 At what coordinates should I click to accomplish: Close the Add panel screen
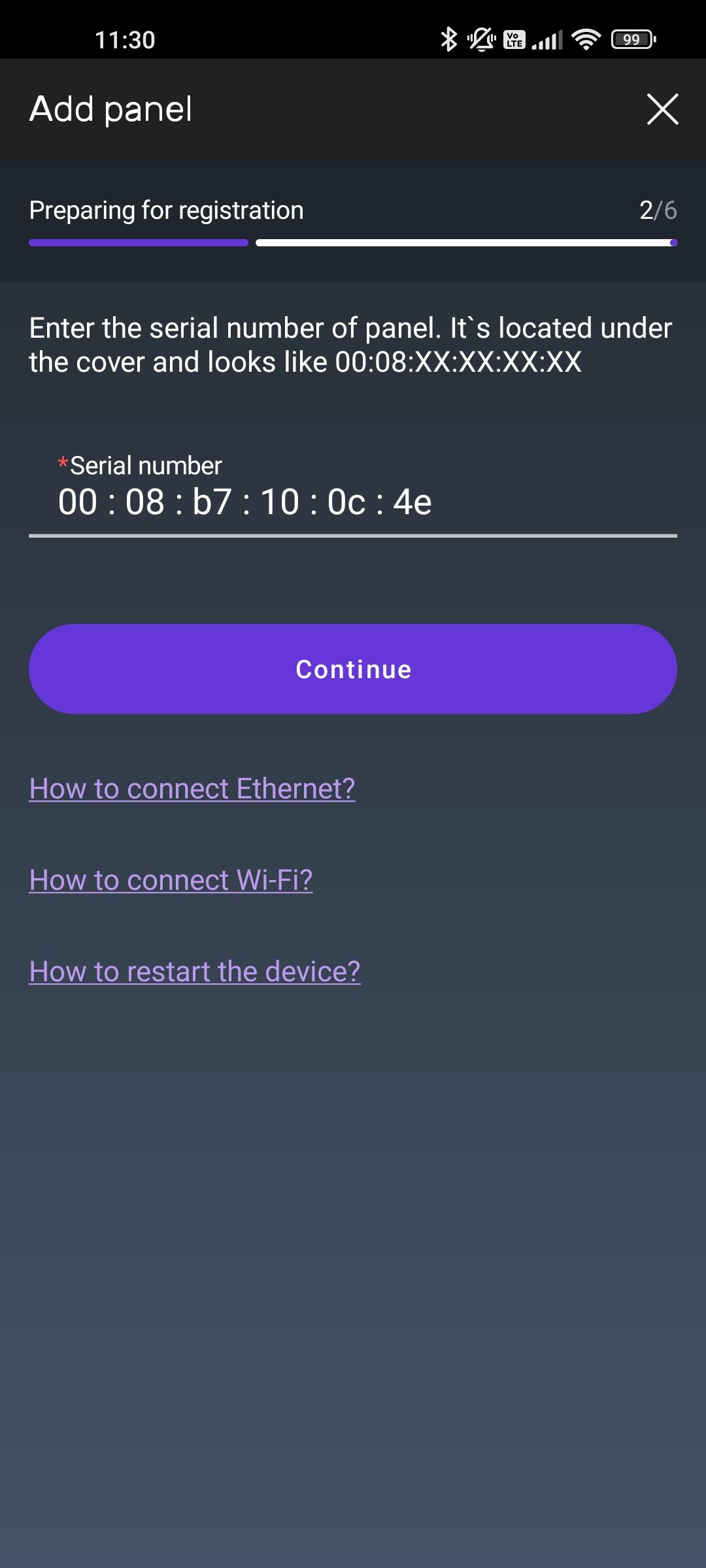click(x=662, y=108)
